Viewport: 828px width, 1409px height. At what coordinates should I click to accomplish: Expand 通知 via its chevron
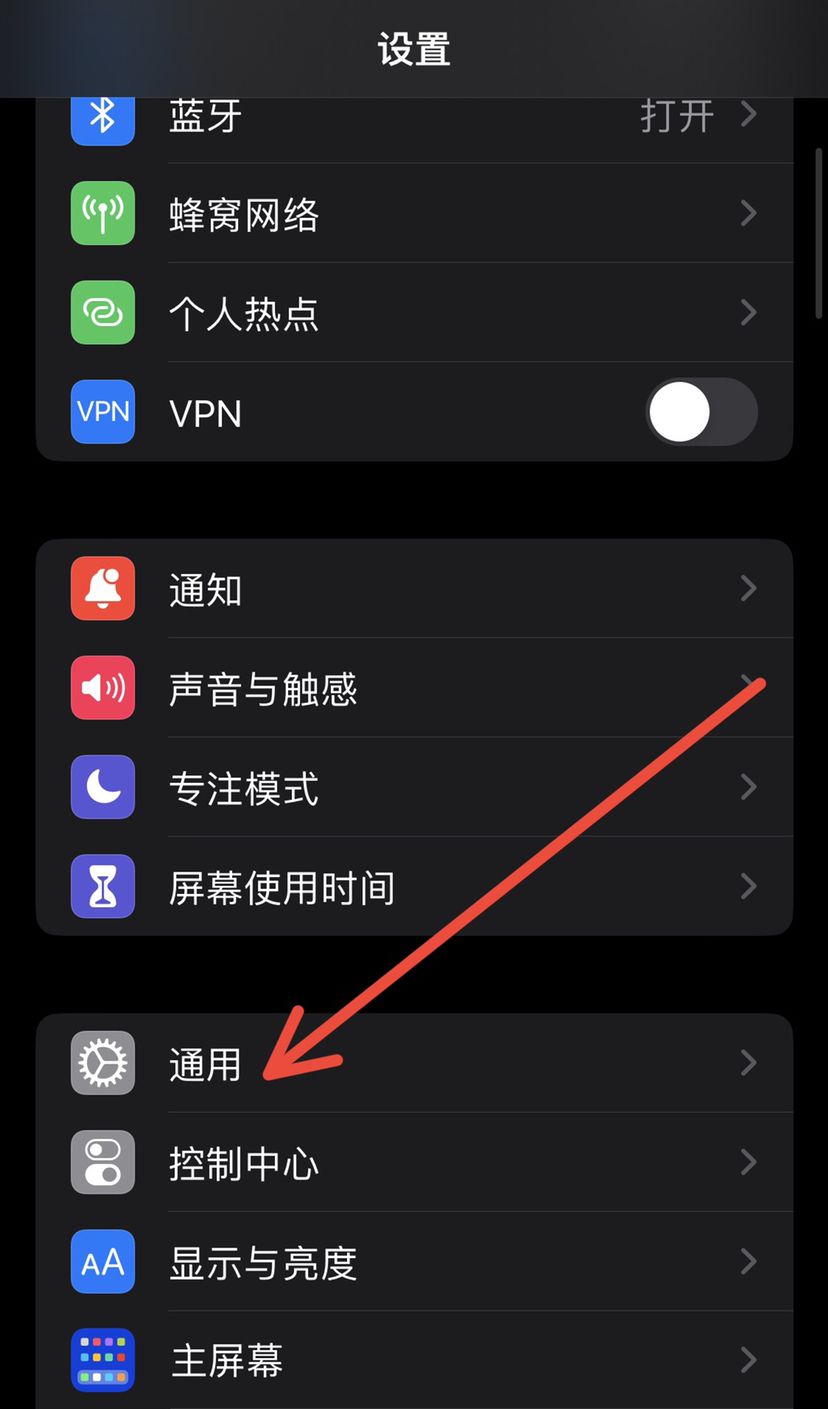tap(749, 589)
